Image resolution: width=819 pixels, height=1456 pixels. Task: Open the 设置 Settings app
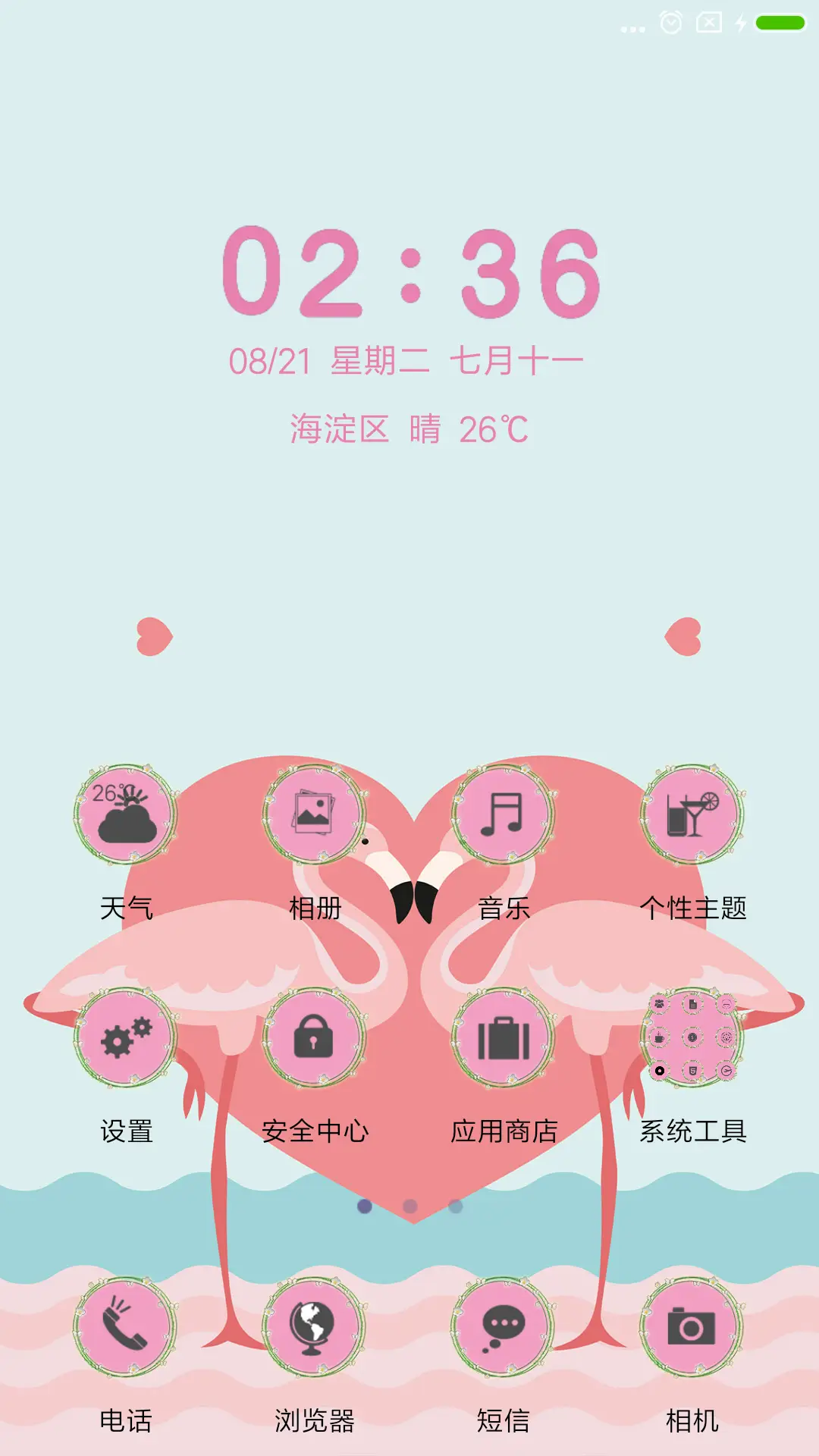coord(125,1035)
